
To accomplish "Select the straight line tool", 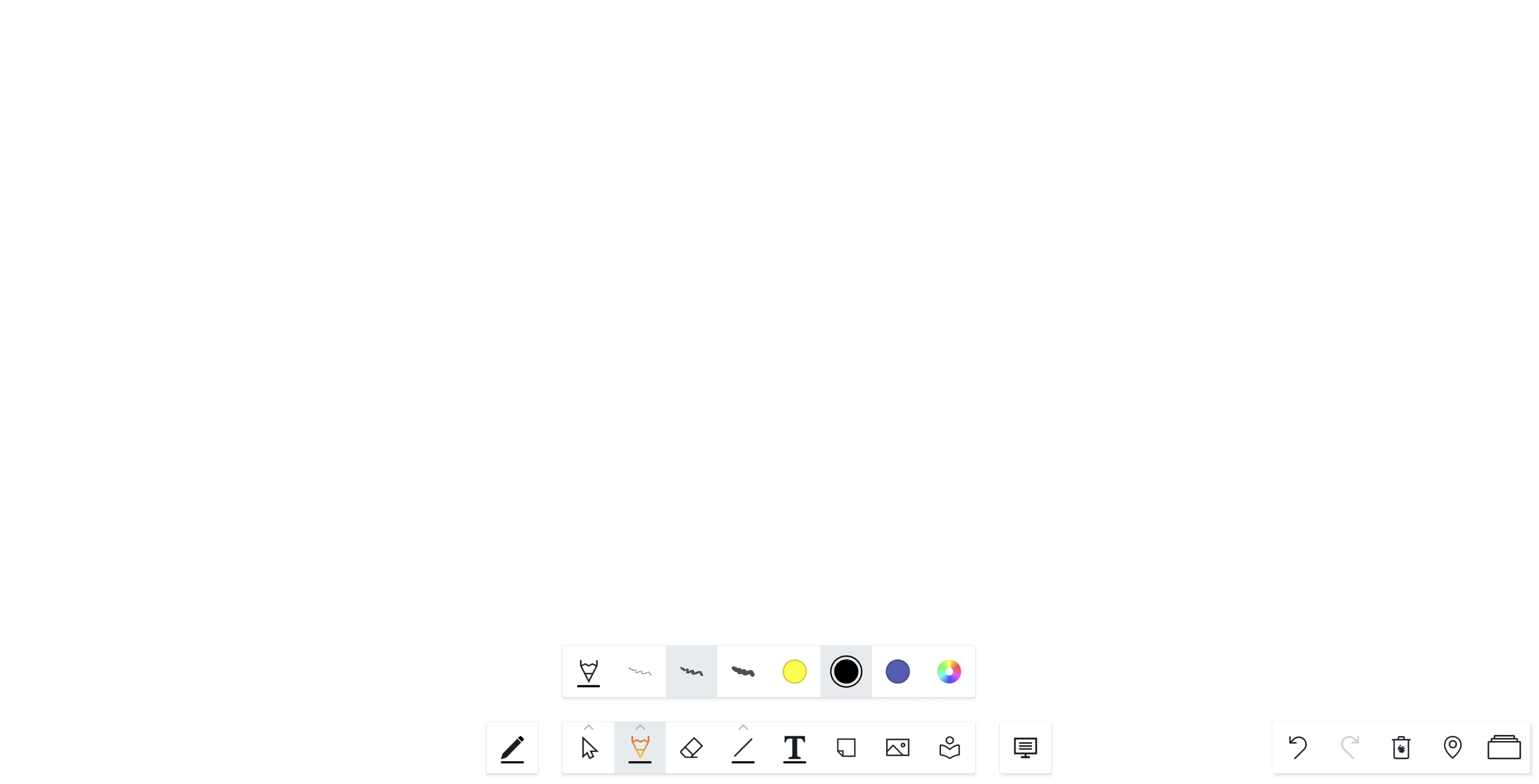I will pyautogui.click(x=743, y=748).
